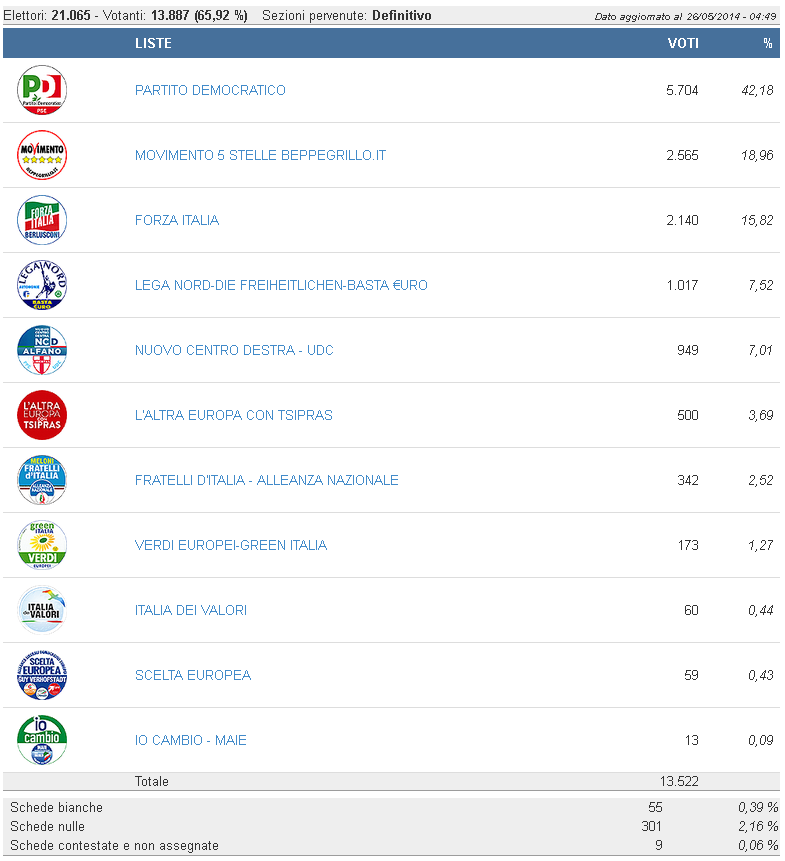The width and height of the screenshot is (785, 861).
Task: Open Lega Nord-Die Freiheitlichen-Basta Euro link
Action: coord(281,285)
